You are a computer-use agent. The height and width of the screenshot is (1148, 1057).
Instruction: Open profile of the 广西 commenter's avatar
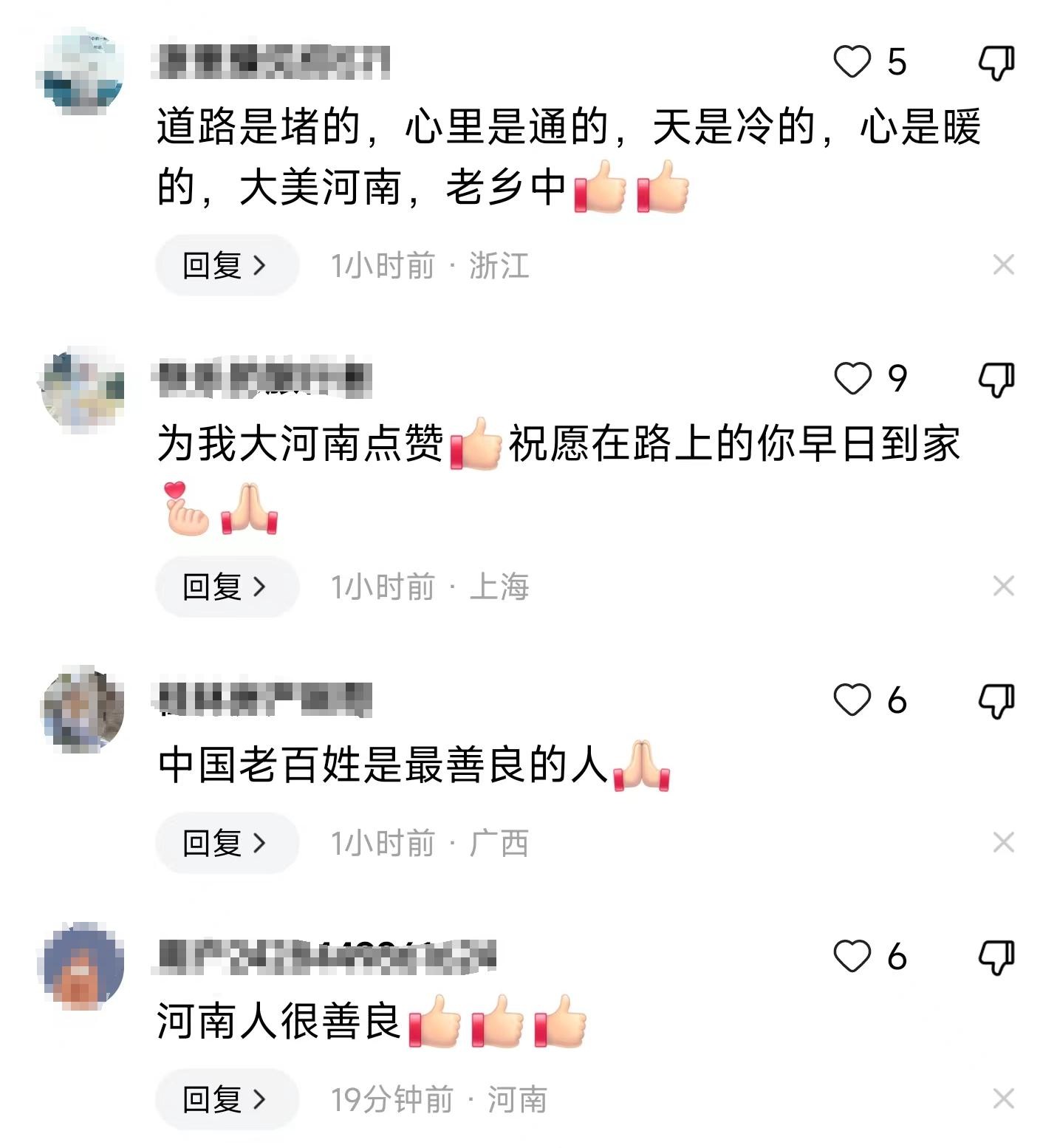[81, 710]
